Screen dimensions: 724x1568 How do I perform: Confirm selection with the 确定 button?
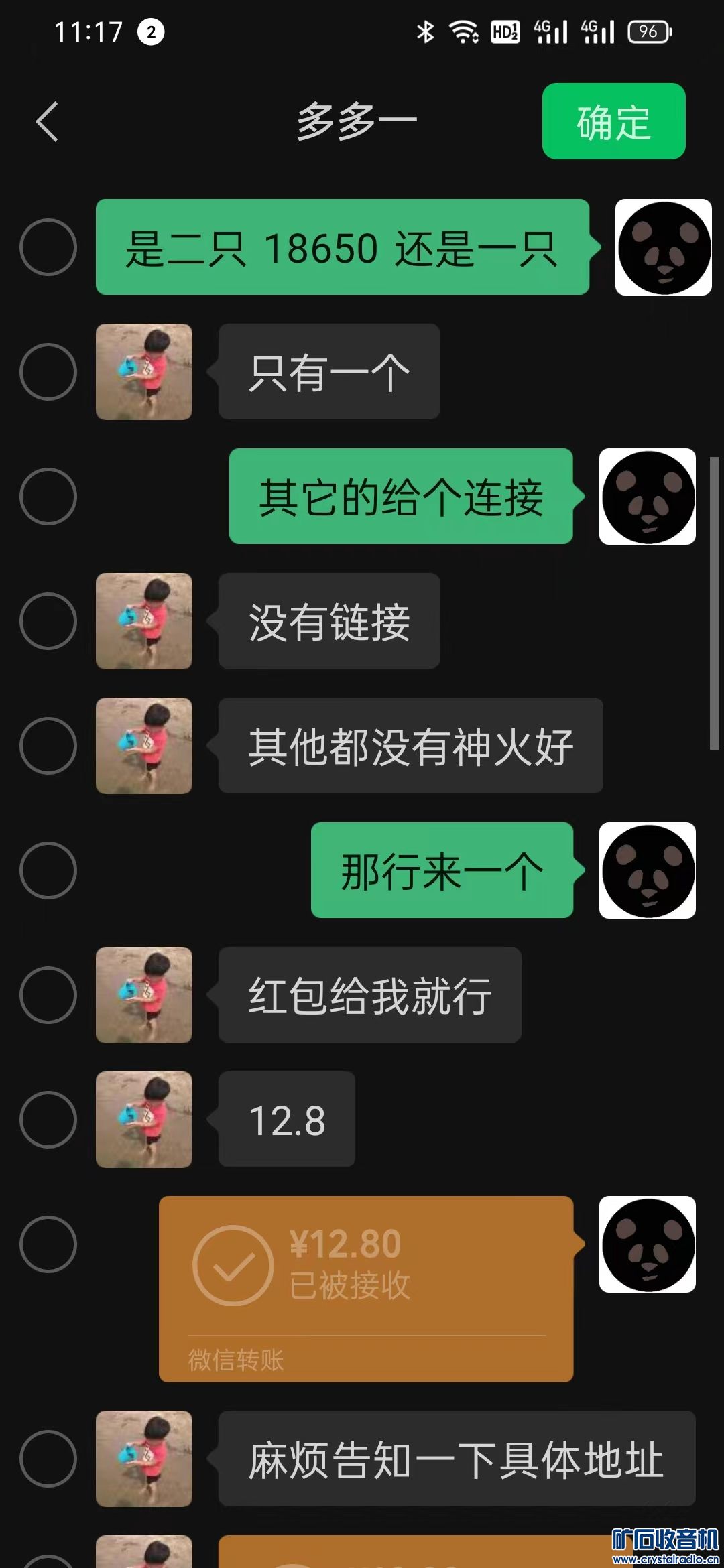[x=613, y=122]
